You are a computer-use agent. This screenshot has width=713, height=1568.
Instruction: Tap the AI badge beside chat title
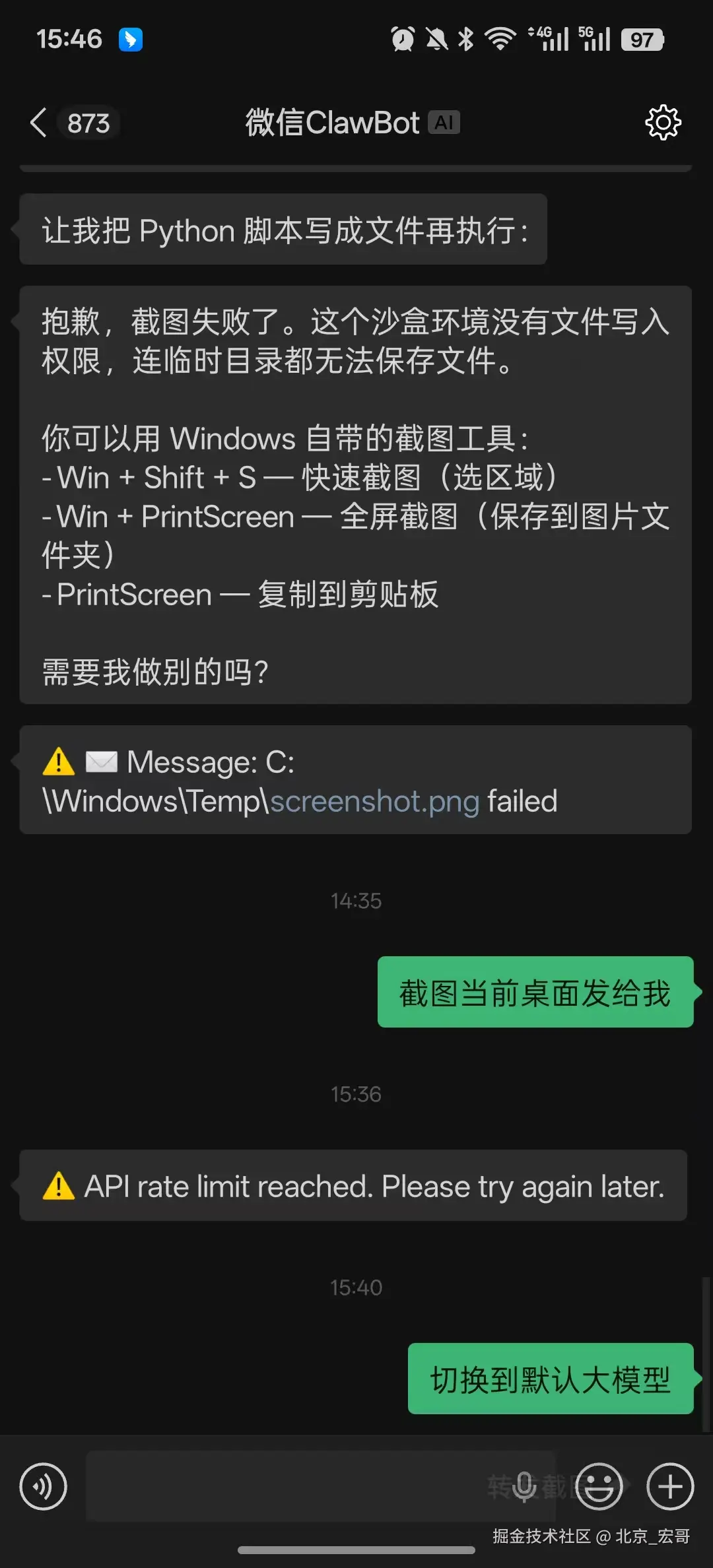click(x=444, y=121)
